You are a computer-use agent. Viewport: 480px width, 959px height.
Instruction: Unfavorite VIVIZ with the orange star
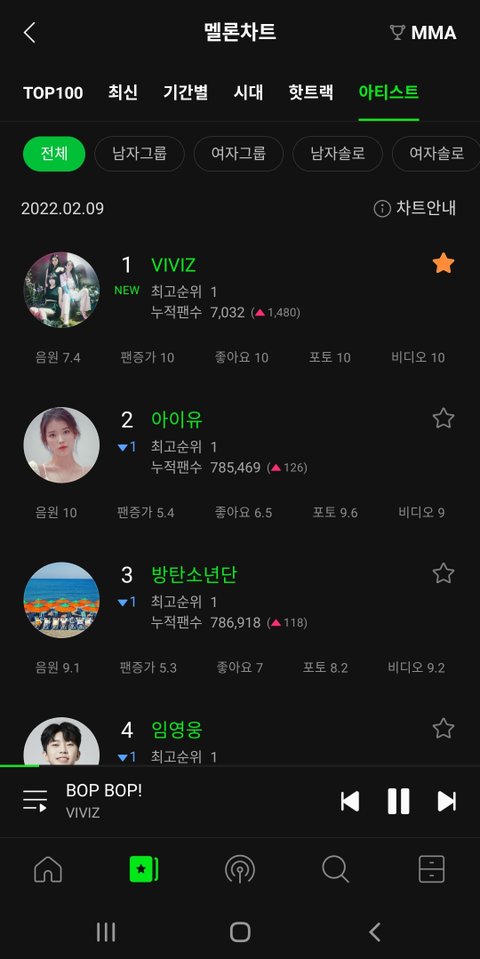pos(443,264)
